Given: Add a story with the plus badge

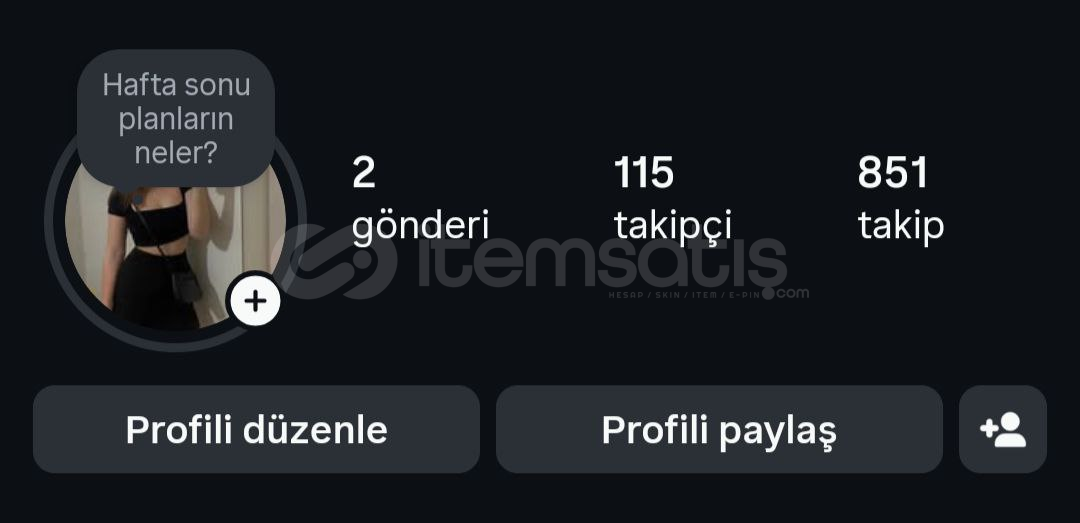Looking at the screenshot, I should (x=255, y=301).
